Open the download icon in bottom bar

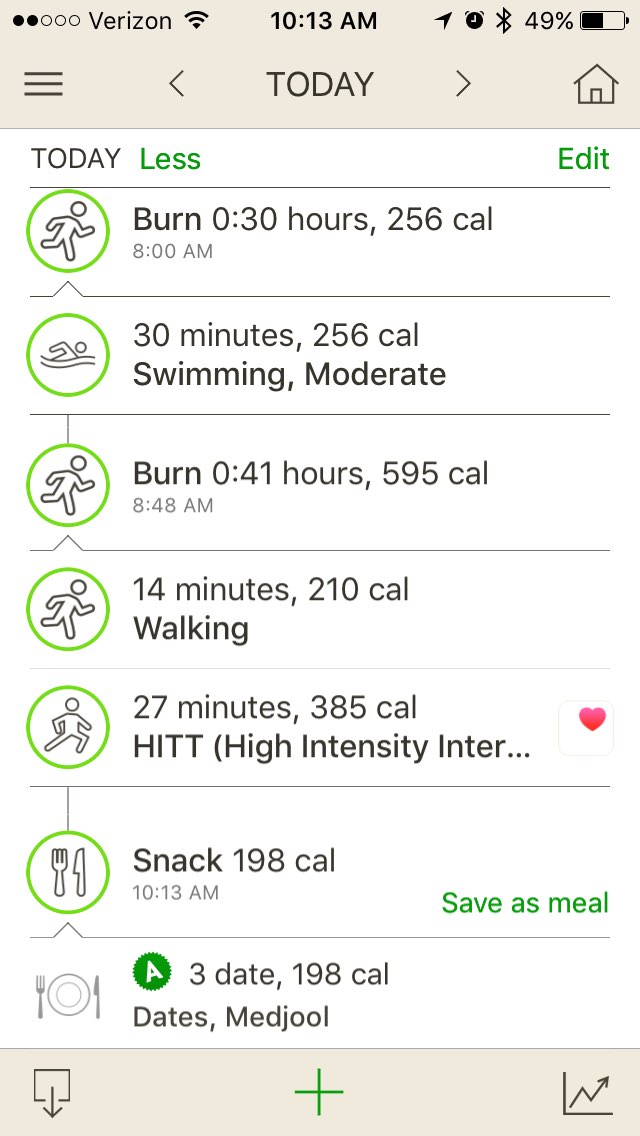(51, 1092)
